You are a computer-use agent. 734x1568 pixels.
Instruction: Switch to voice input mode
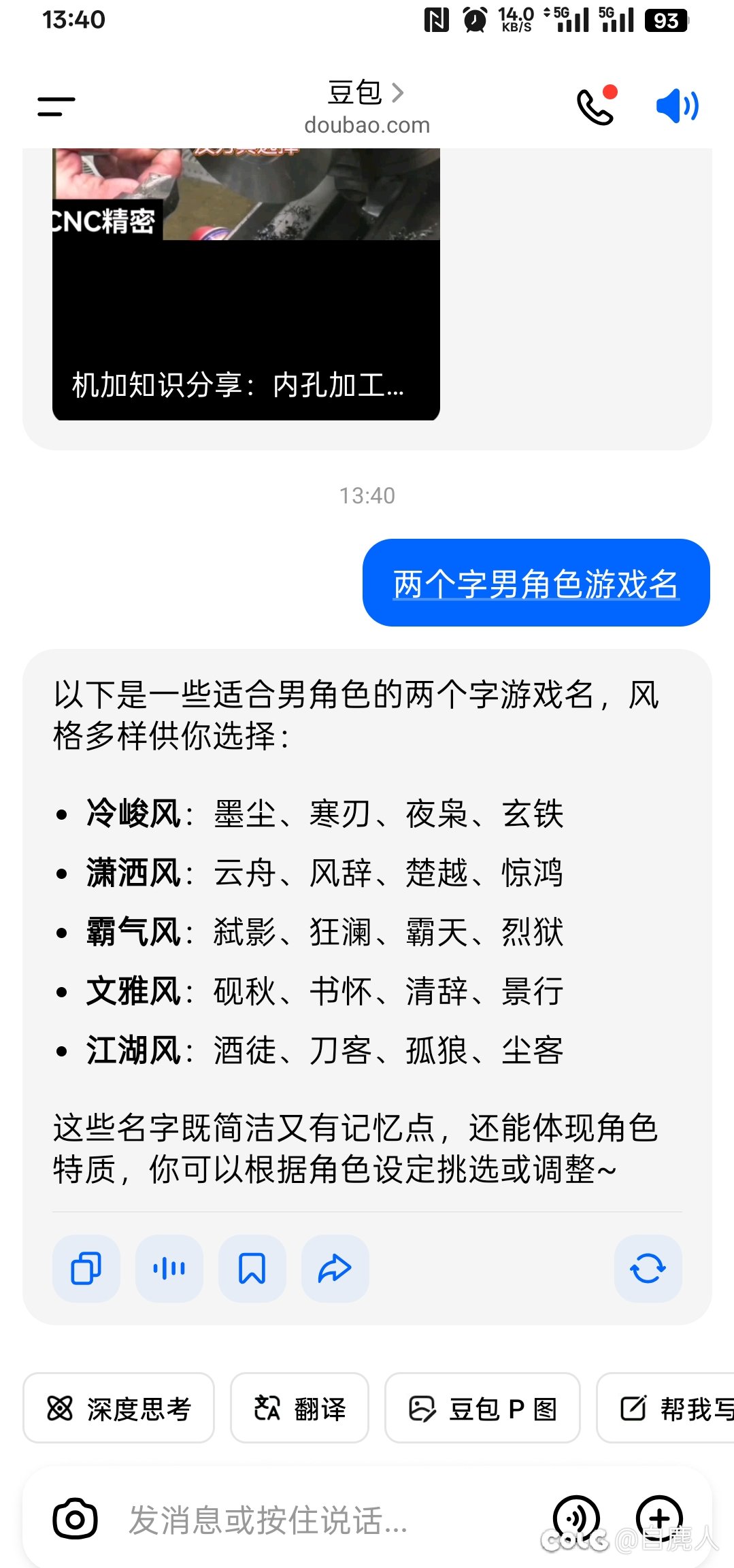576,1519
